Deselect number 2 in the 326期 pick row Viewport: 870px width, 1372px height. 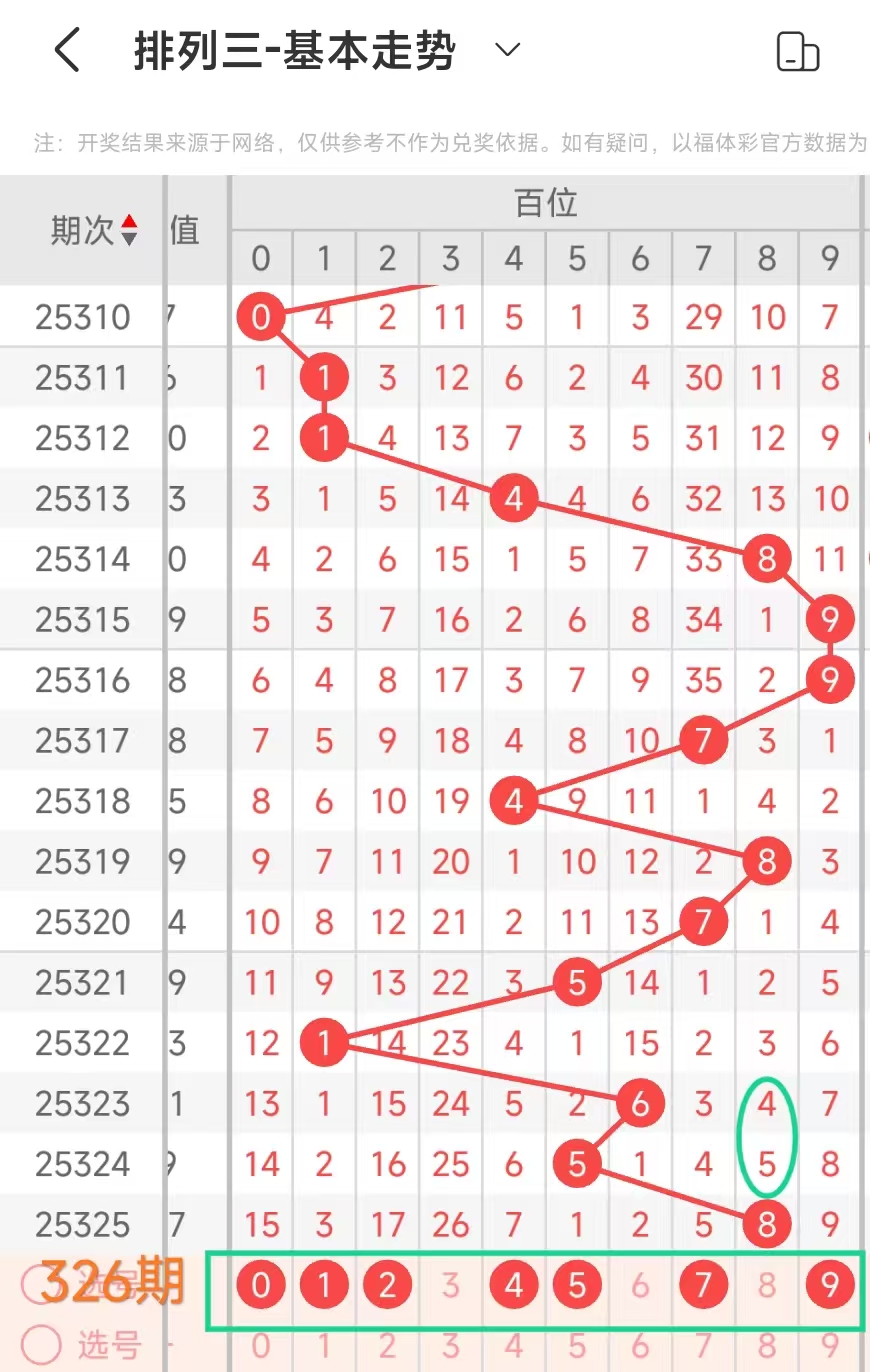pos(387,1285)
